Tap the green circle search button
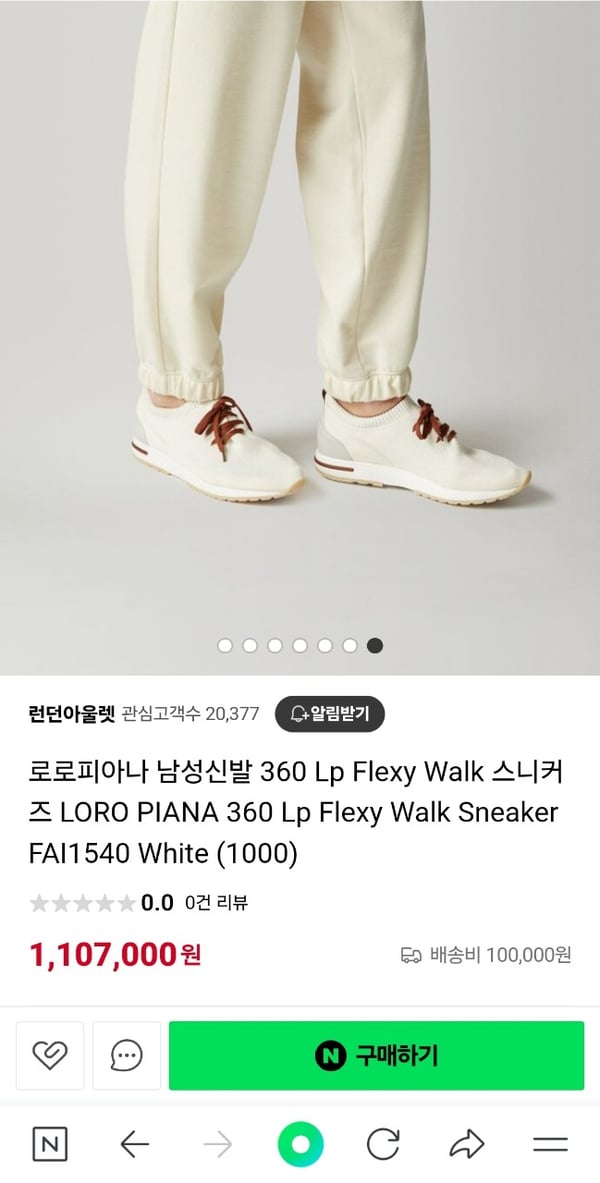This screenshot has height=1183, width=600. pos(300,1144)
